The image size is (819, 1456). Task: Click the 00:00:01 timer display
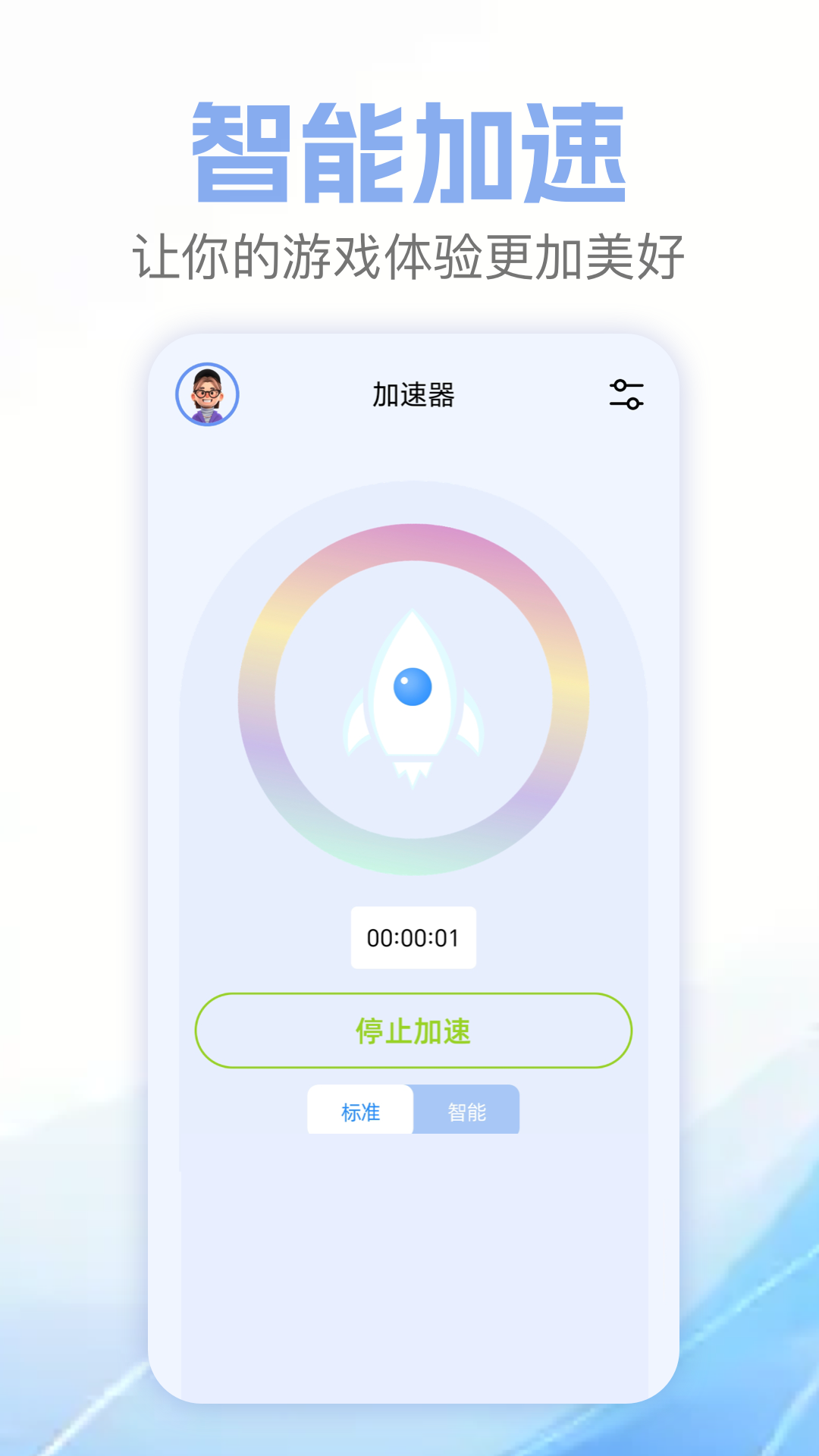413,937
